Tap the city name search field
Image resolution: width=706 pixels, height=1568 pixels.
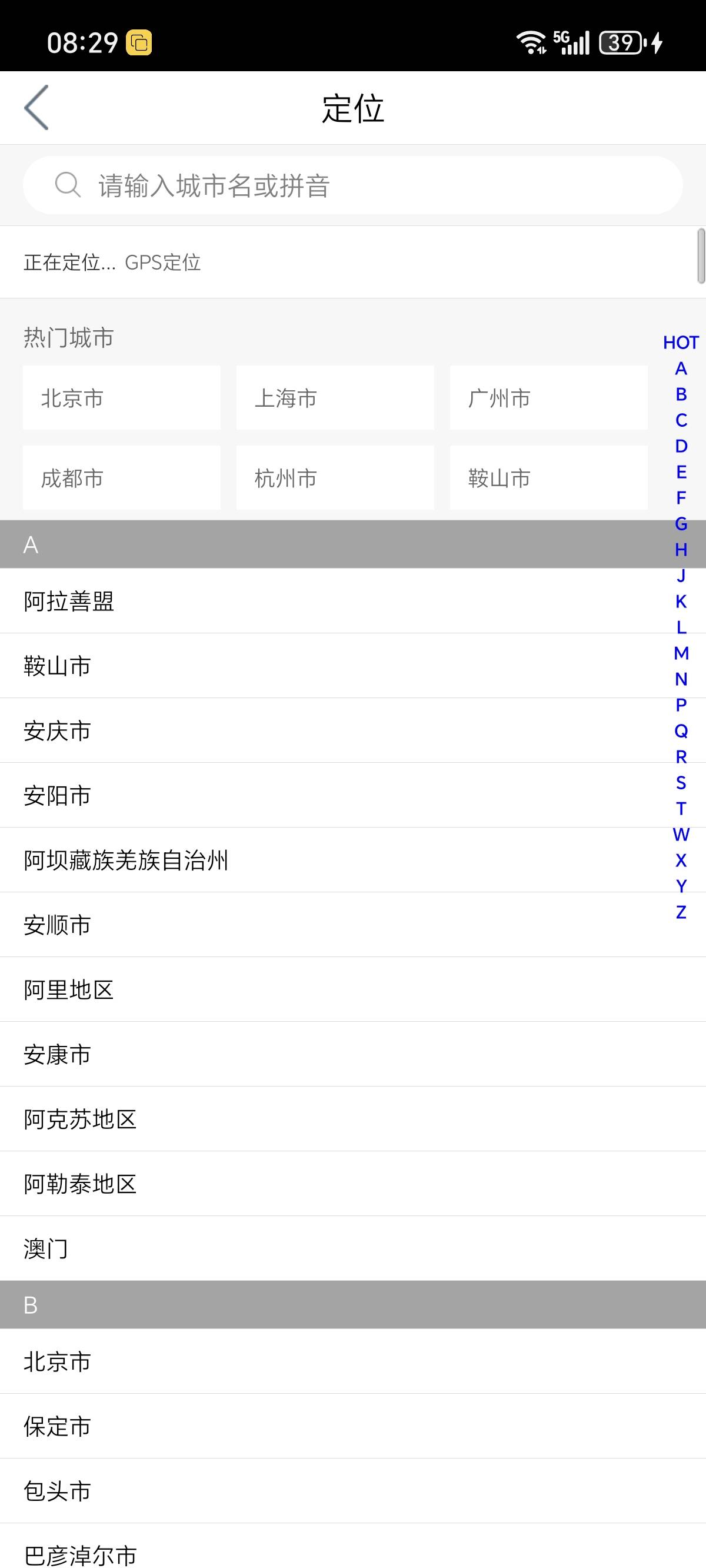[x=353, y=185]
